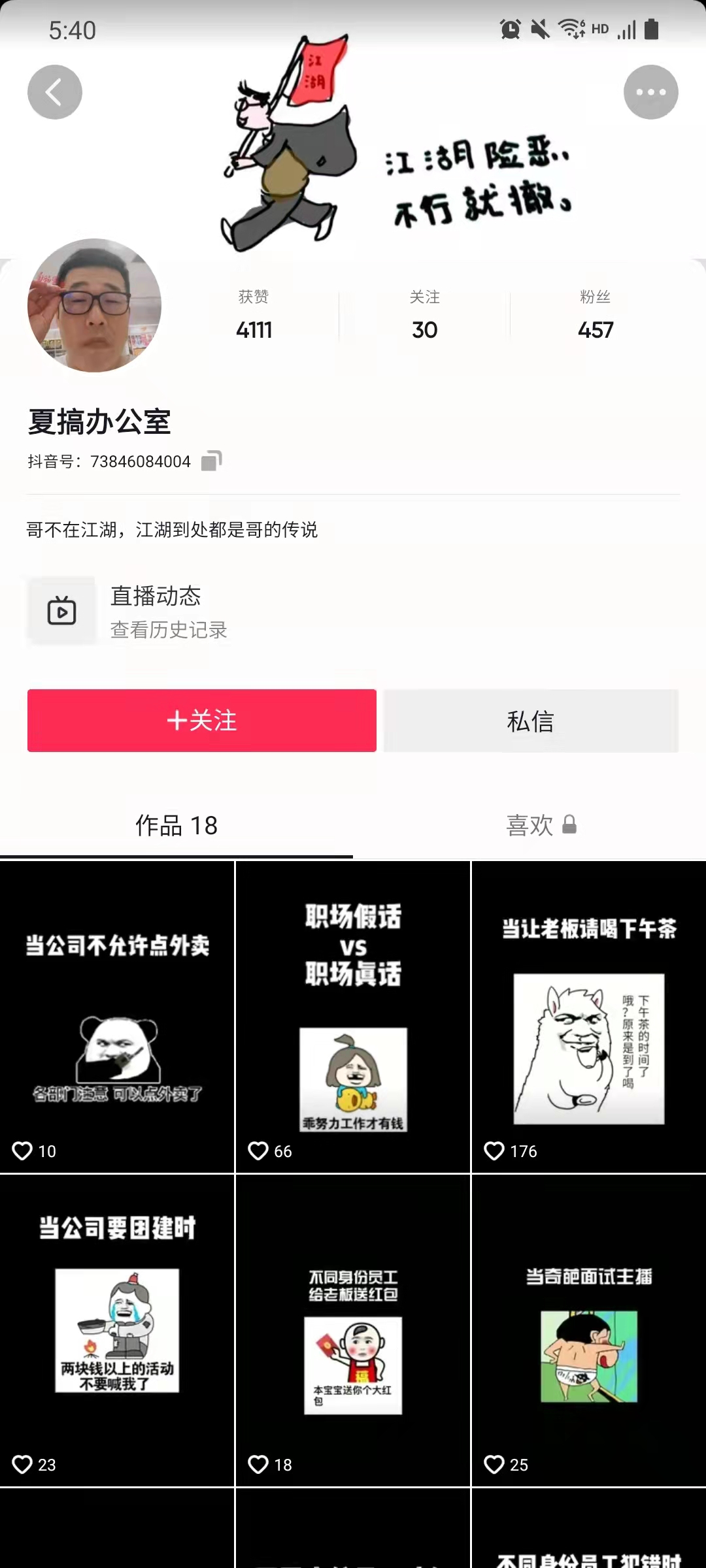Go back using the arrow button
The height and width of the screenshot is (1568, 706).
point(55,92)
